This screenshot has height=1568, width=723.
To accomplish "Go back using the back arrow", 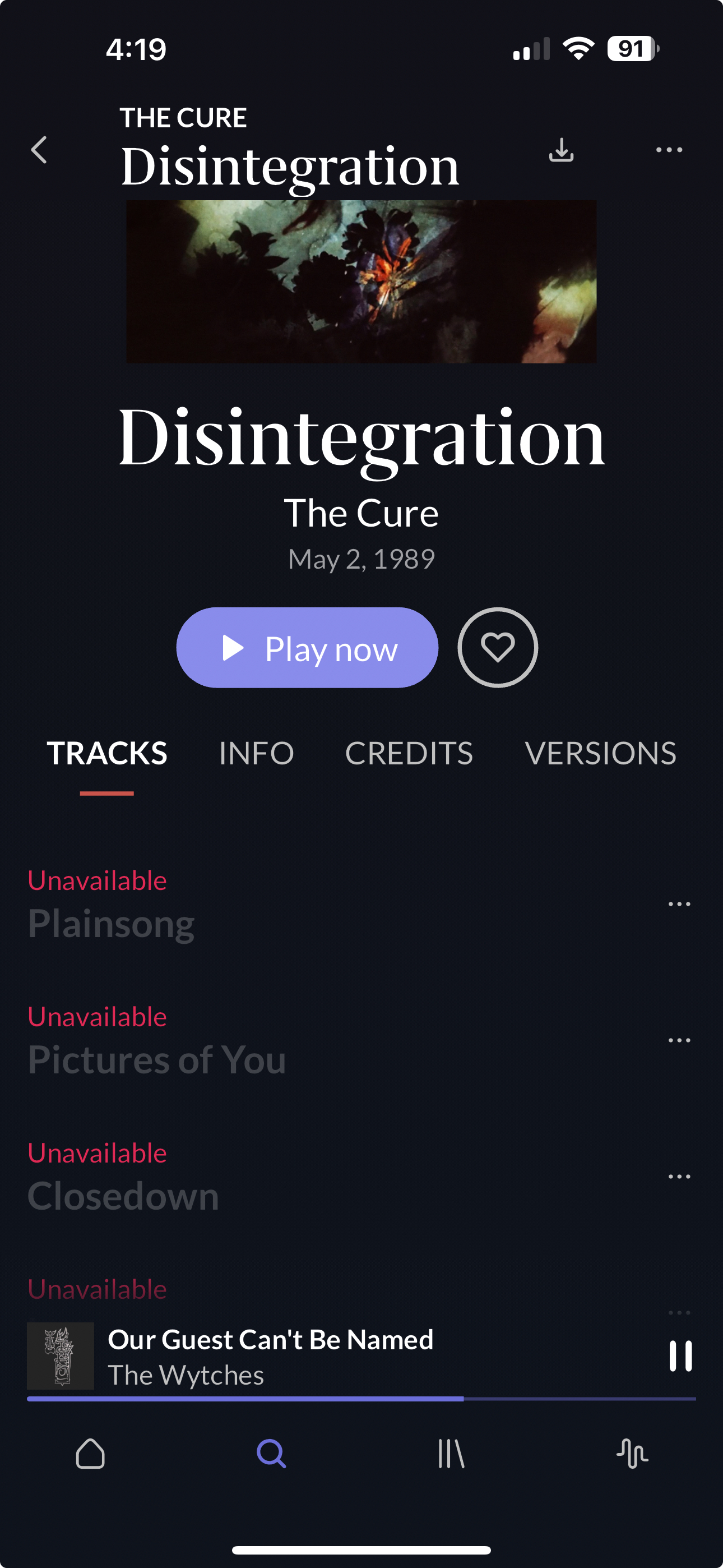I will 39,150.
